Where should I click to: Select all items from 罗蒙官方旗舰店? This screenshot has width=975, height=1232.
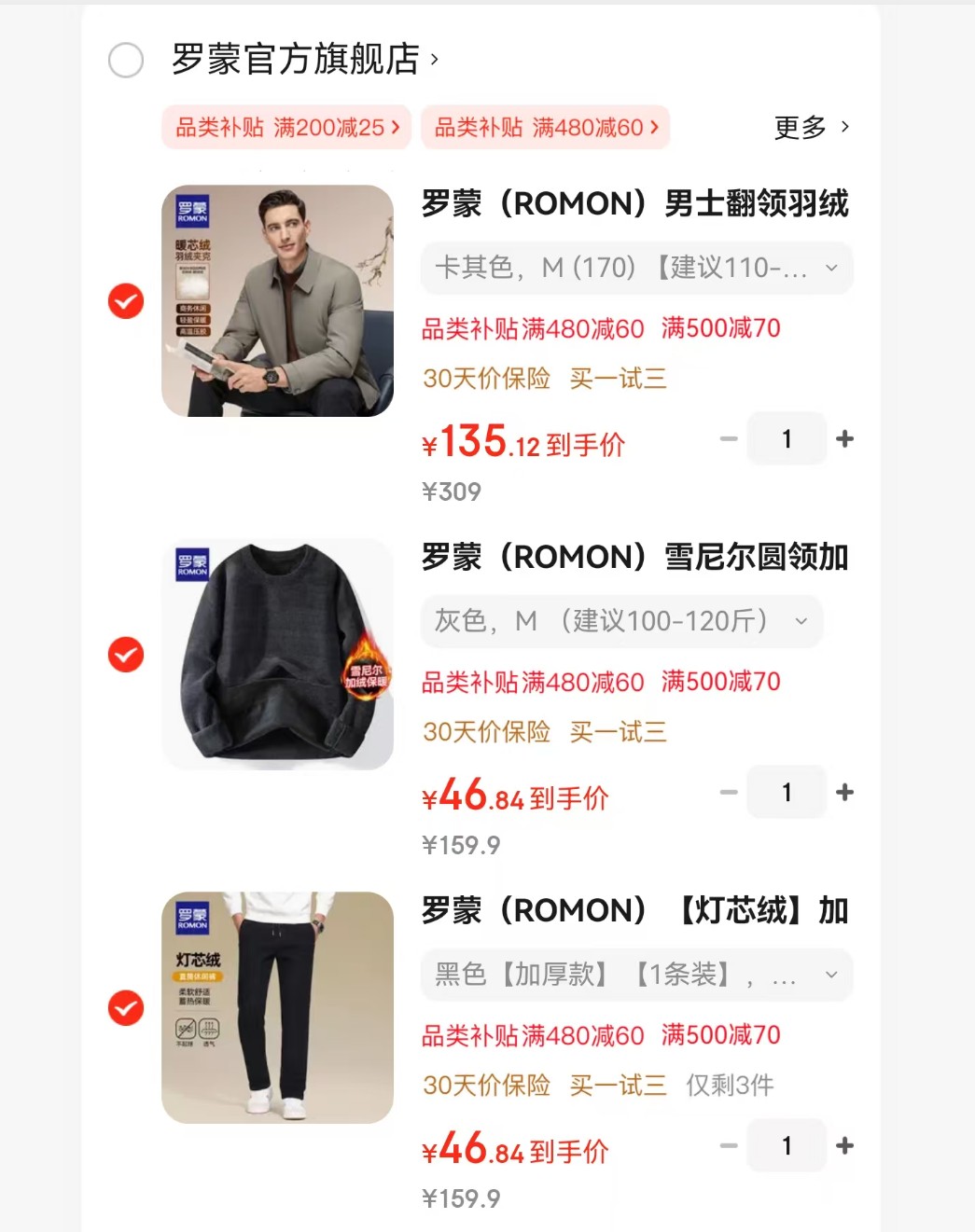(x=126, y=61)
